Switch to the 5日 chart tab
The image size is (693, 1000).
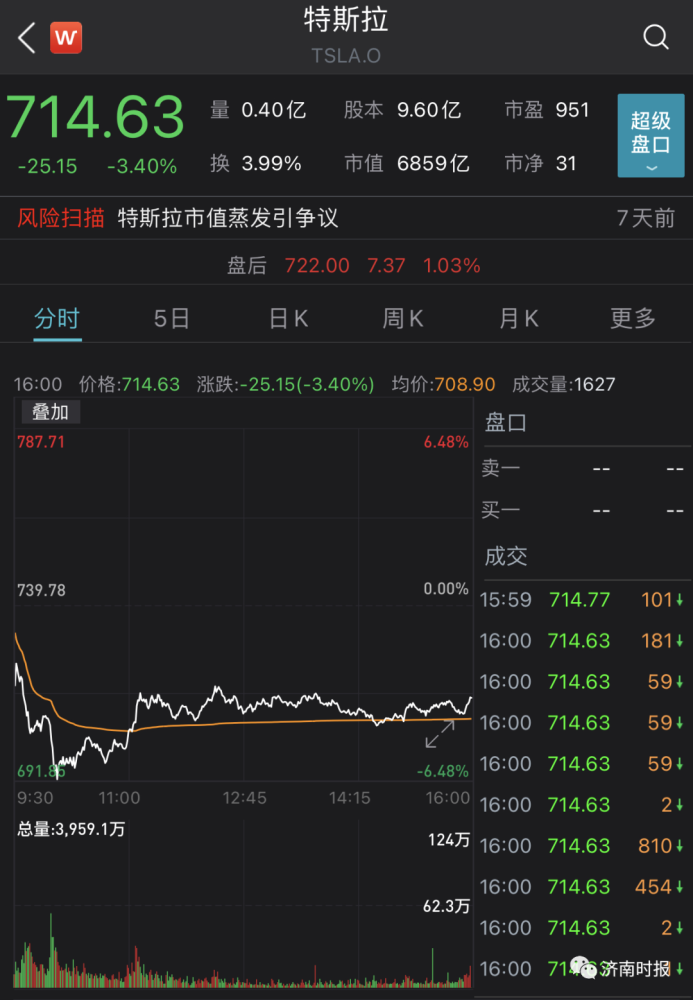click(x=172, y=319)
